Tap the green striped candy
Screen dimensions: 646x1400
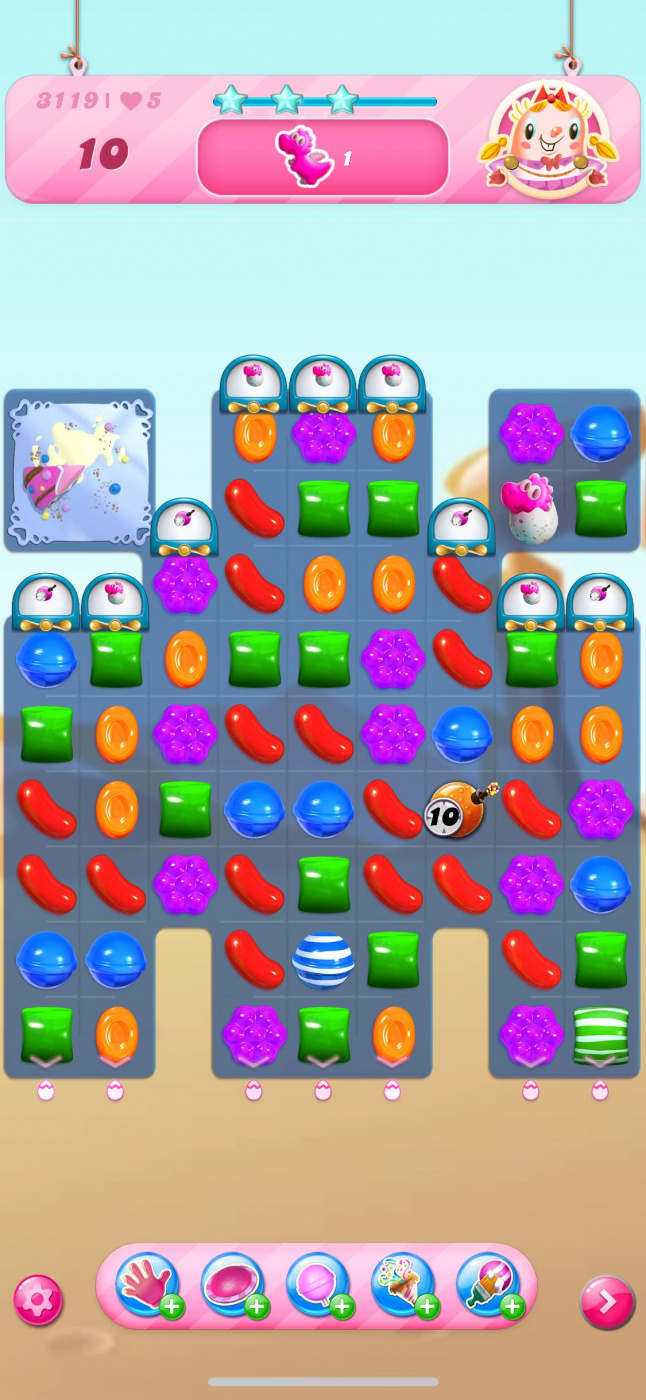pyautogui.click(x=601, y=1034)
